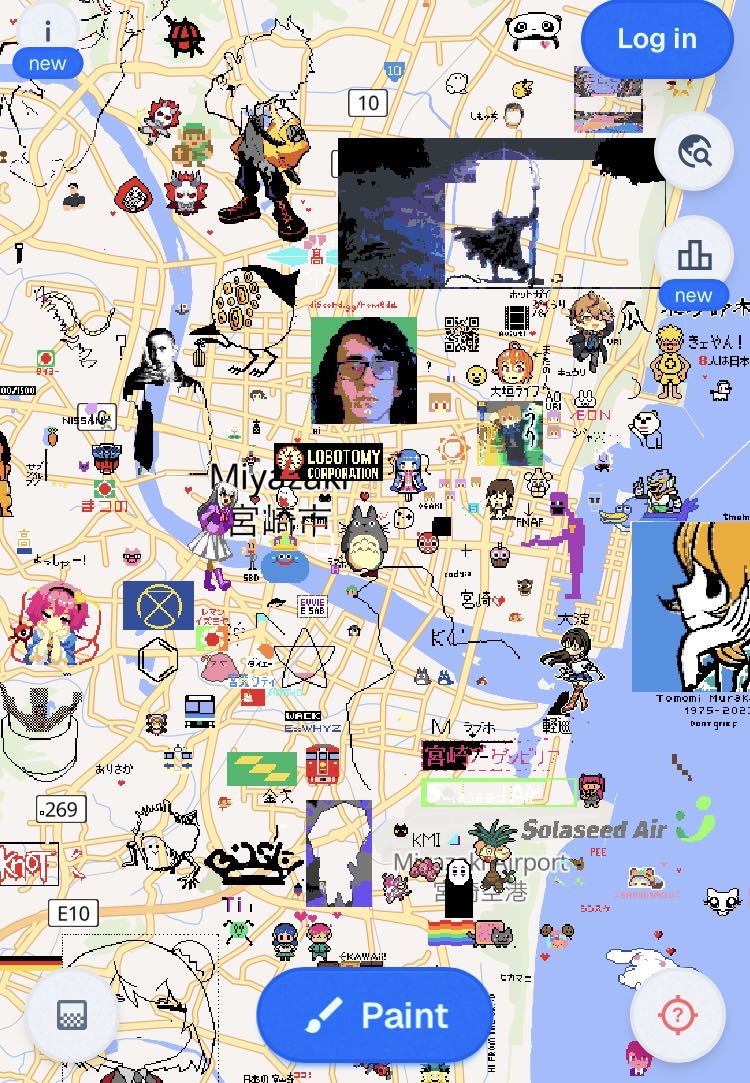Toggle the pixel art overlay
This screenshot has height=1083, width=750.
pyautogui.click(x=72, y=1015)
